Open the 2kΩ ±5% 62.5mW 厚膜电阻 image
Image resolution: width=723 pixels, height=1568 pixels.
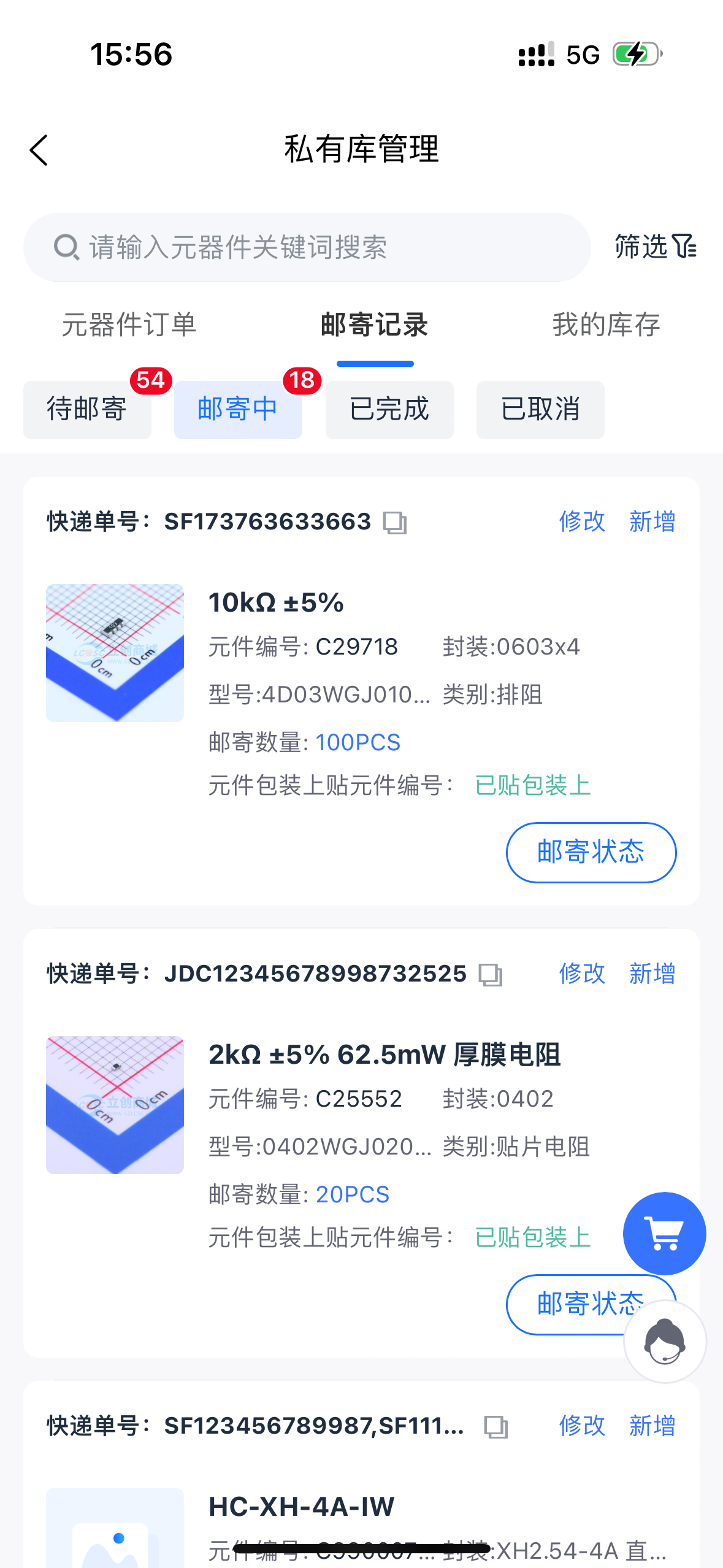pos(115,1105)
